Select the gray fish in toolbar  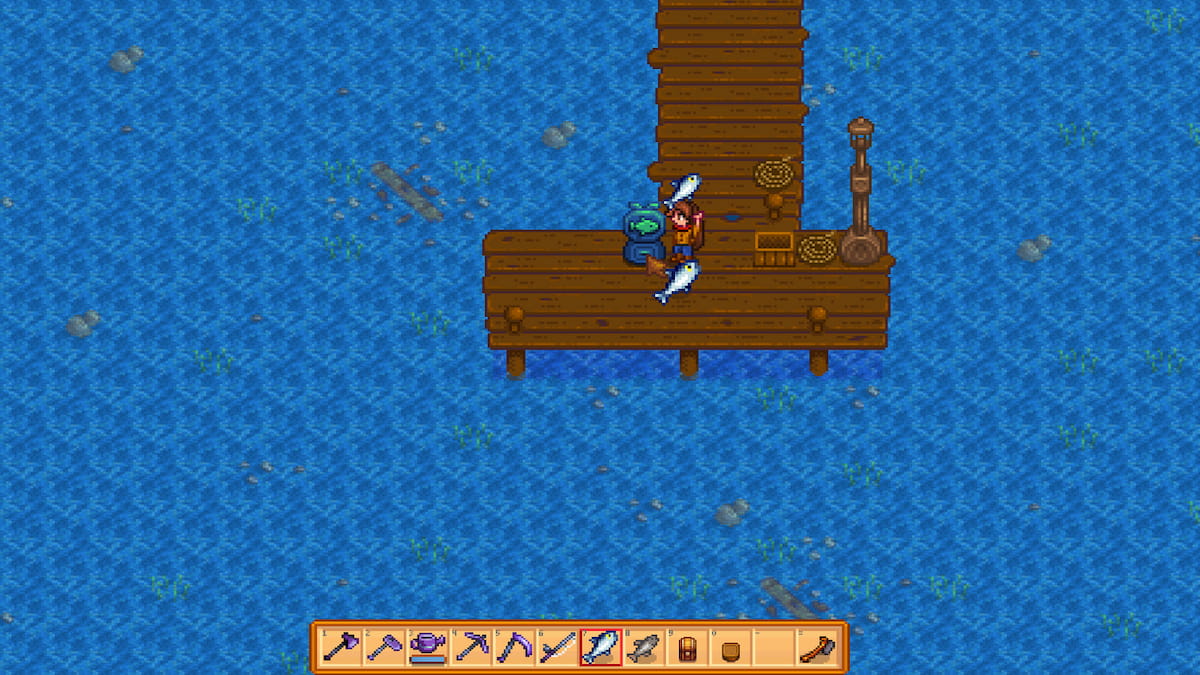(x=645, y=647)
